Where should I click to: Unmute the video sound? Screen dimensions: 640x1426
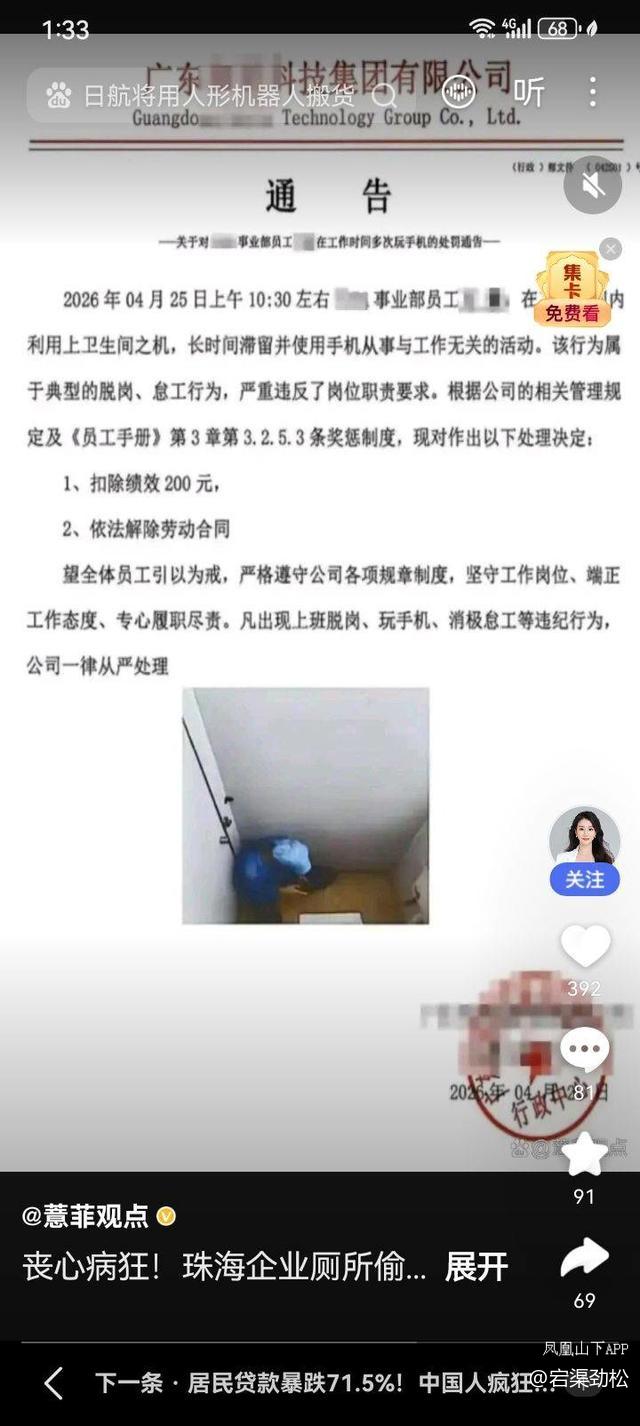[592, 186]
